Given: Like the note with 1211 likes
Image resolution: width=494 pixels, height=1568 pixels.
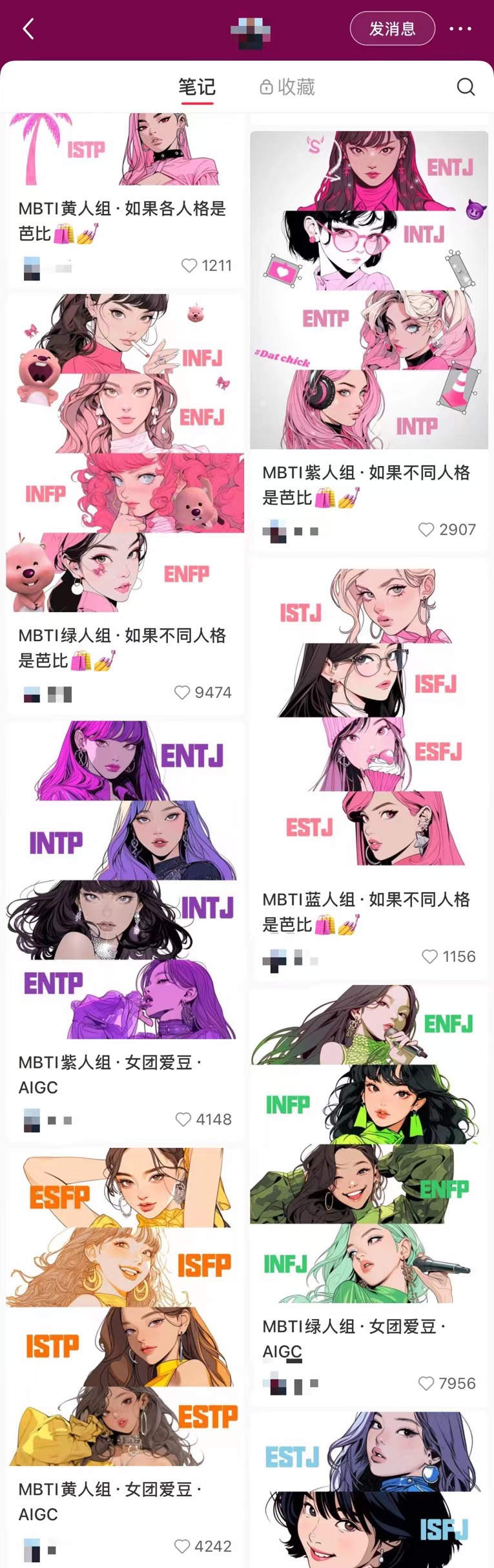Looking at the screenshot, I should [189, 266].
